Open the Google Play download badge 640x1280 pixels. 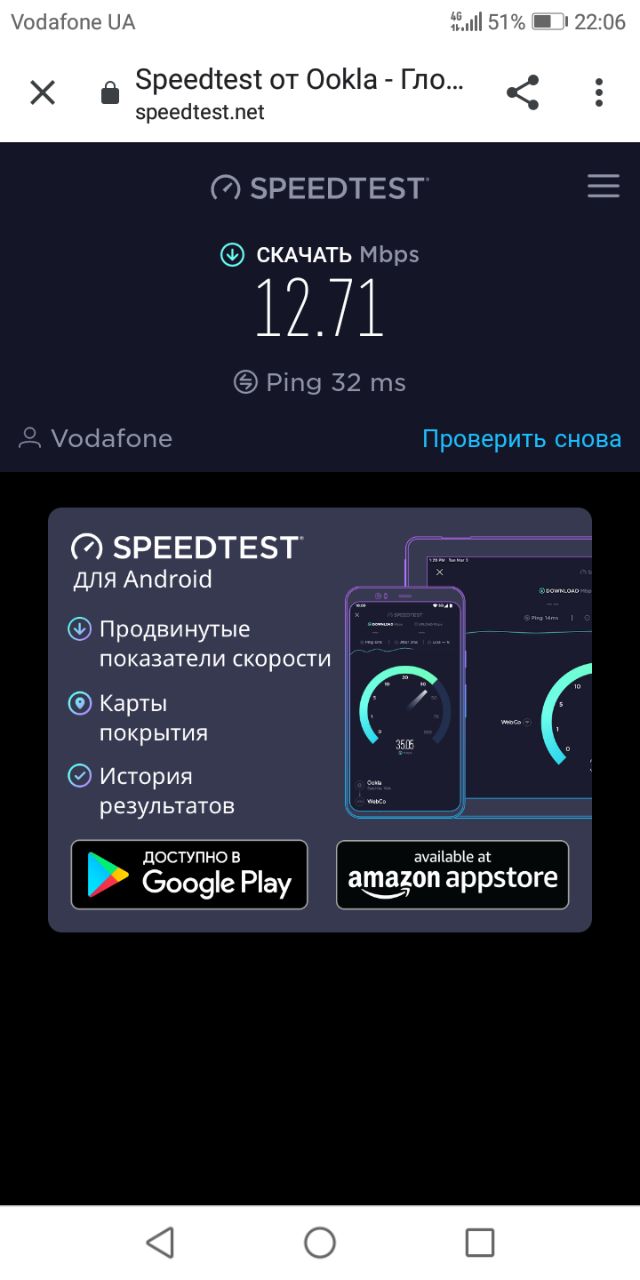click(x=189, y=875)
